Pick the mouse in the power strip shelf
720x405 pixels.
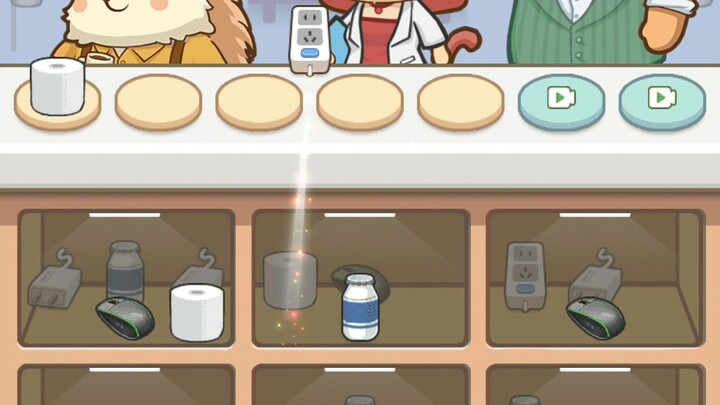tap(595, 317)
